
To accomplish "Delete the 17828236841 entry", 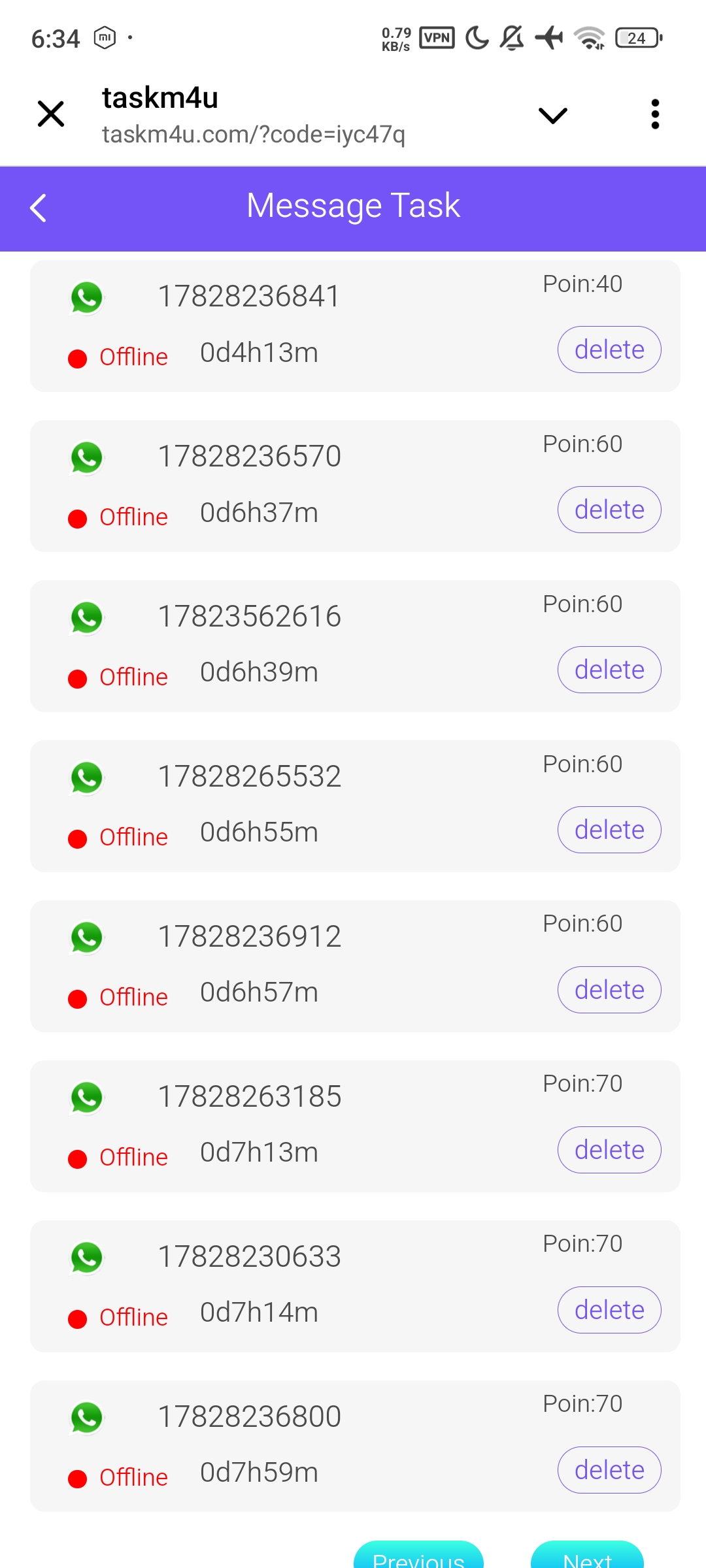I will point(609,350).
